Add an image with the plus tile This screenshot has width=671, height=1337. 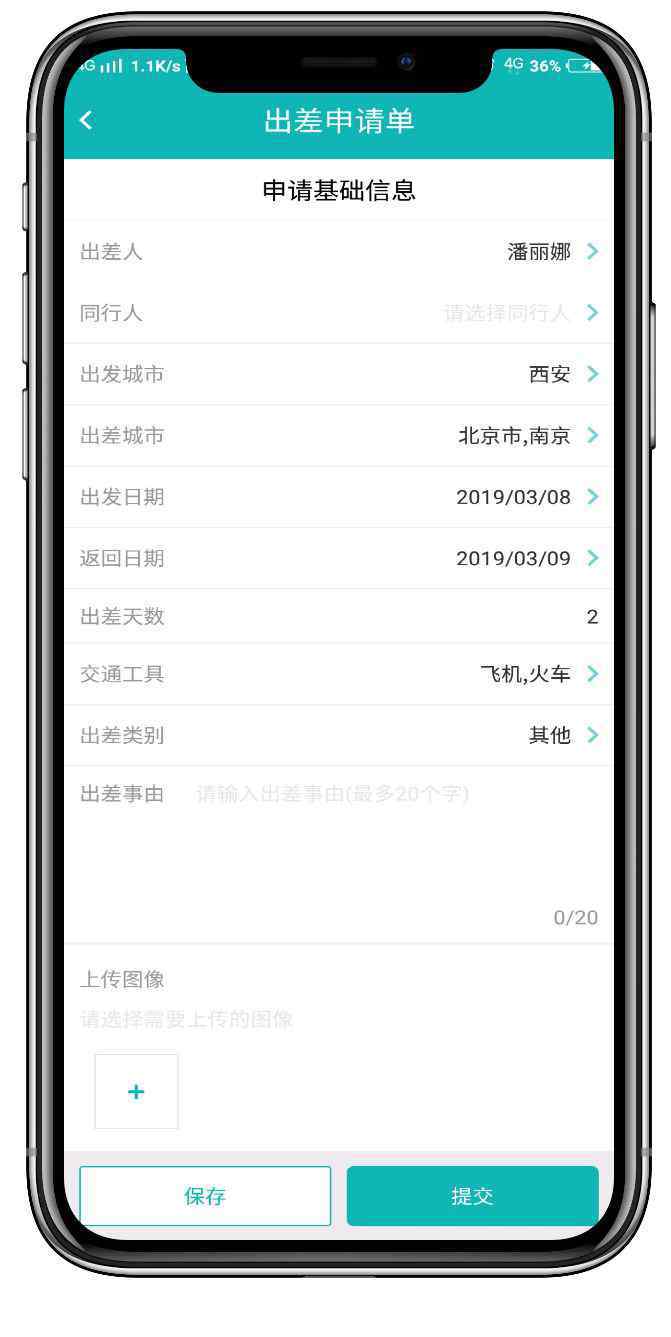(x=137, y=1091)
